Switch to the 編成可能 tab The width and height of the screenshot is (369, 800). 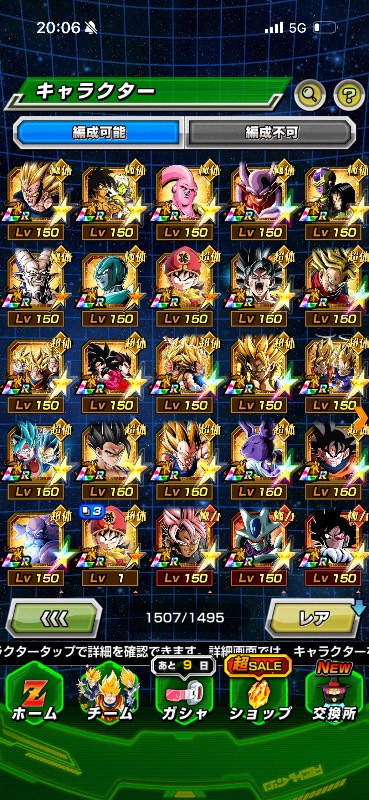[x=99, y=133]
